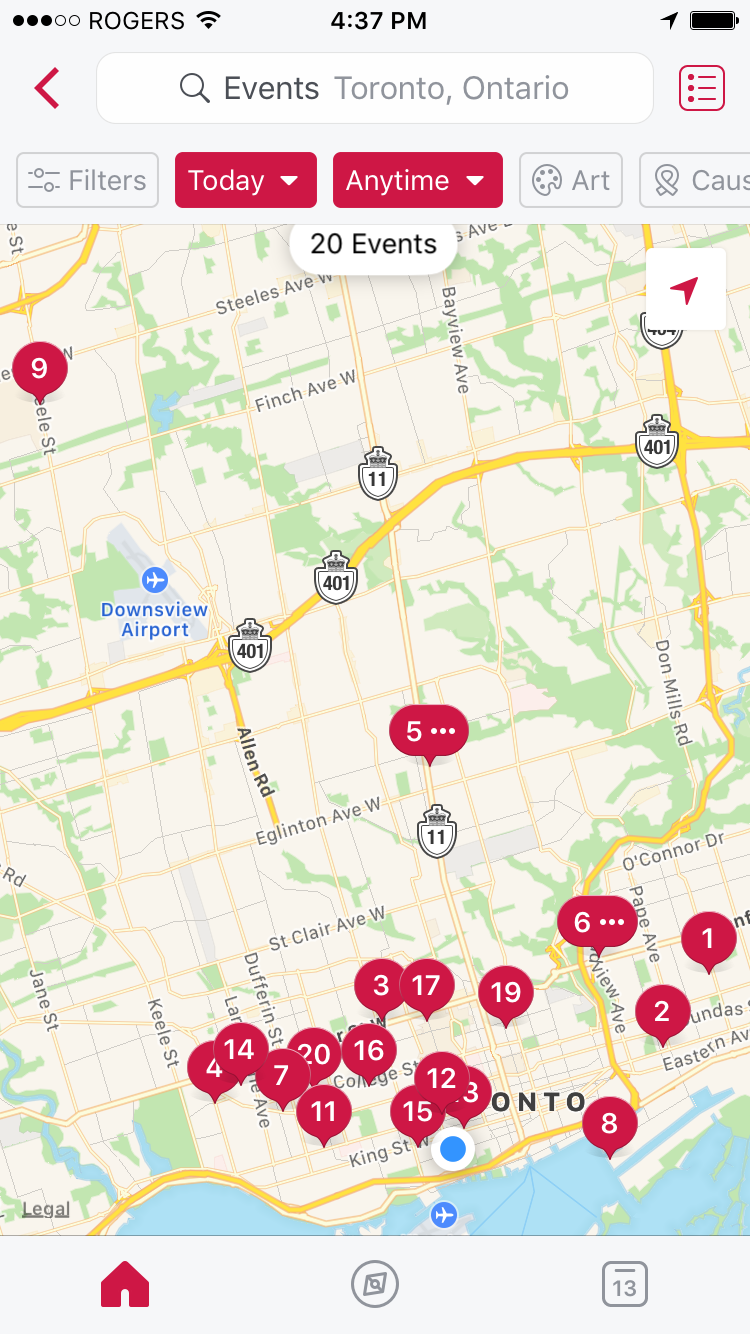
Task: Open the clustered pin labeled 5
Action: (428, 731)
